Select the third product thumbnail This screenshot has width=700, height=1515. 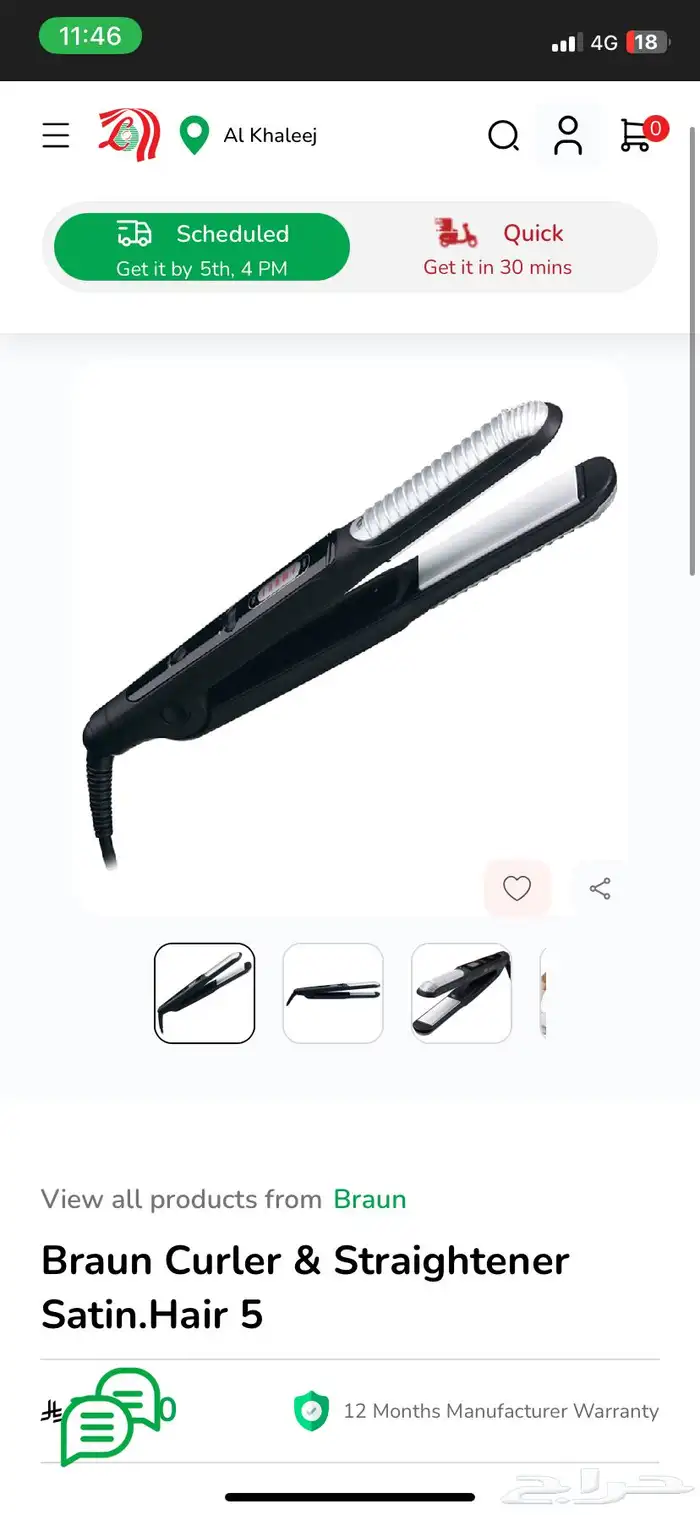(x=461, y=993)
